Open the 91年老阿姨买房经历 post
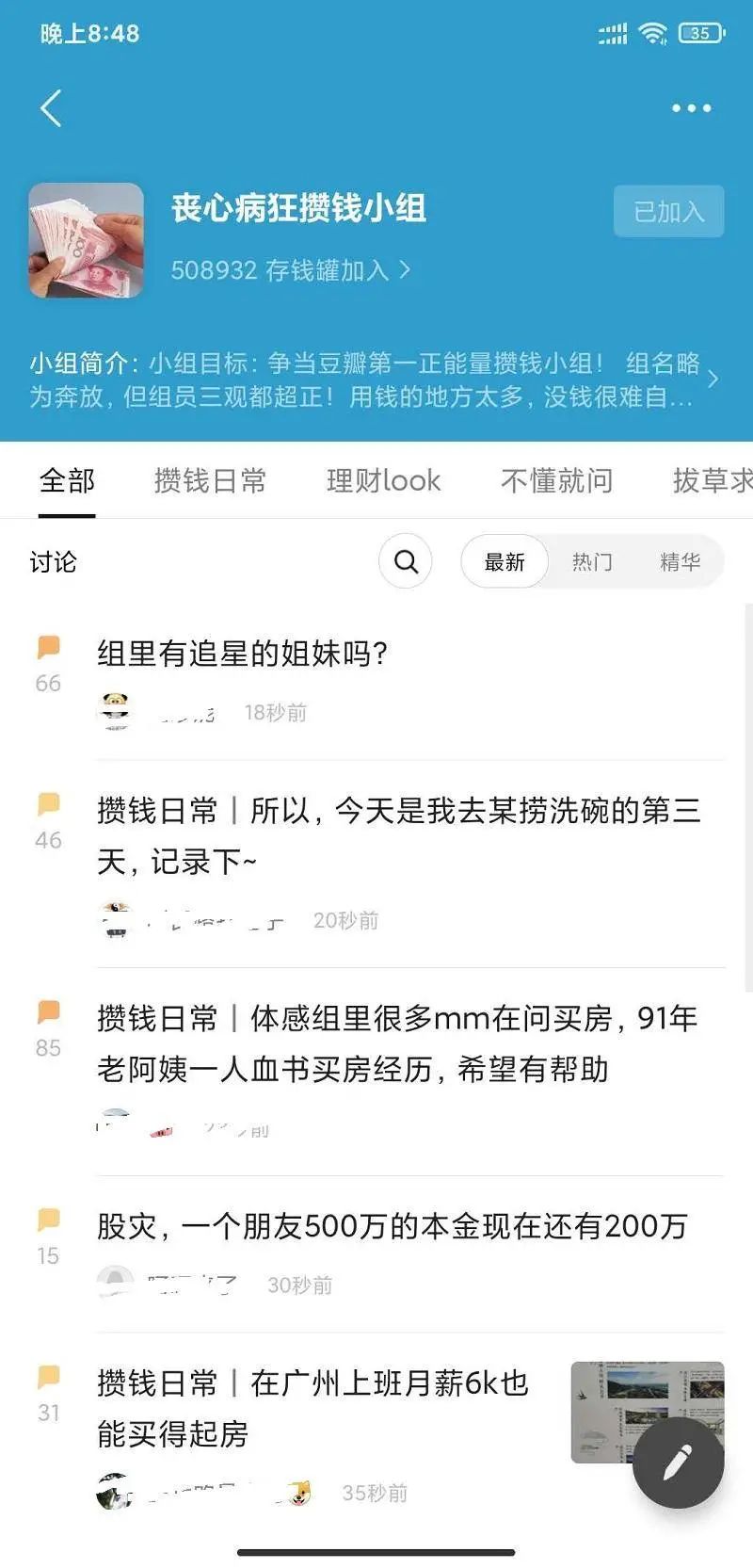 (398, 1043)
